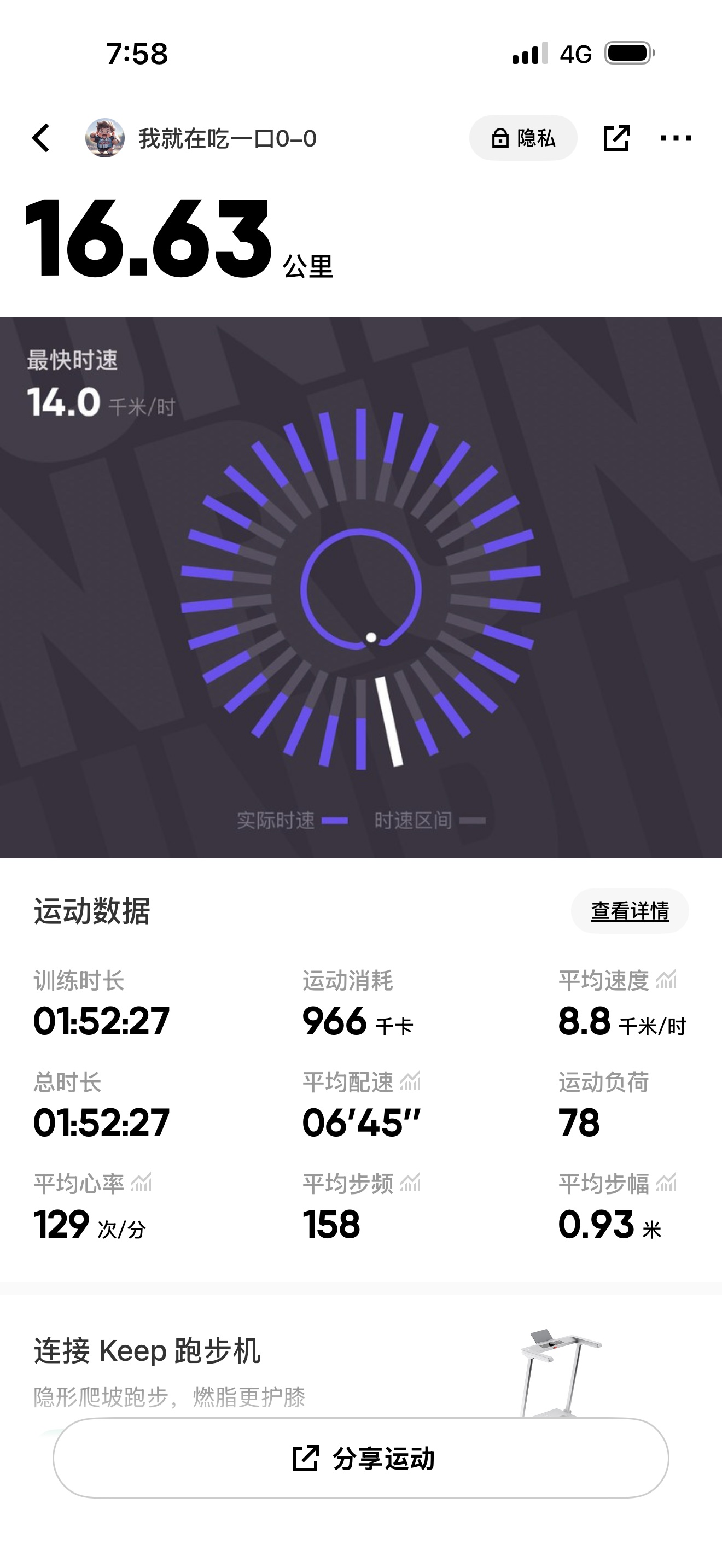The image size is (722, 1568).
Task: View the 平均心率 chart icon
Action: [x=141, y=1183]
